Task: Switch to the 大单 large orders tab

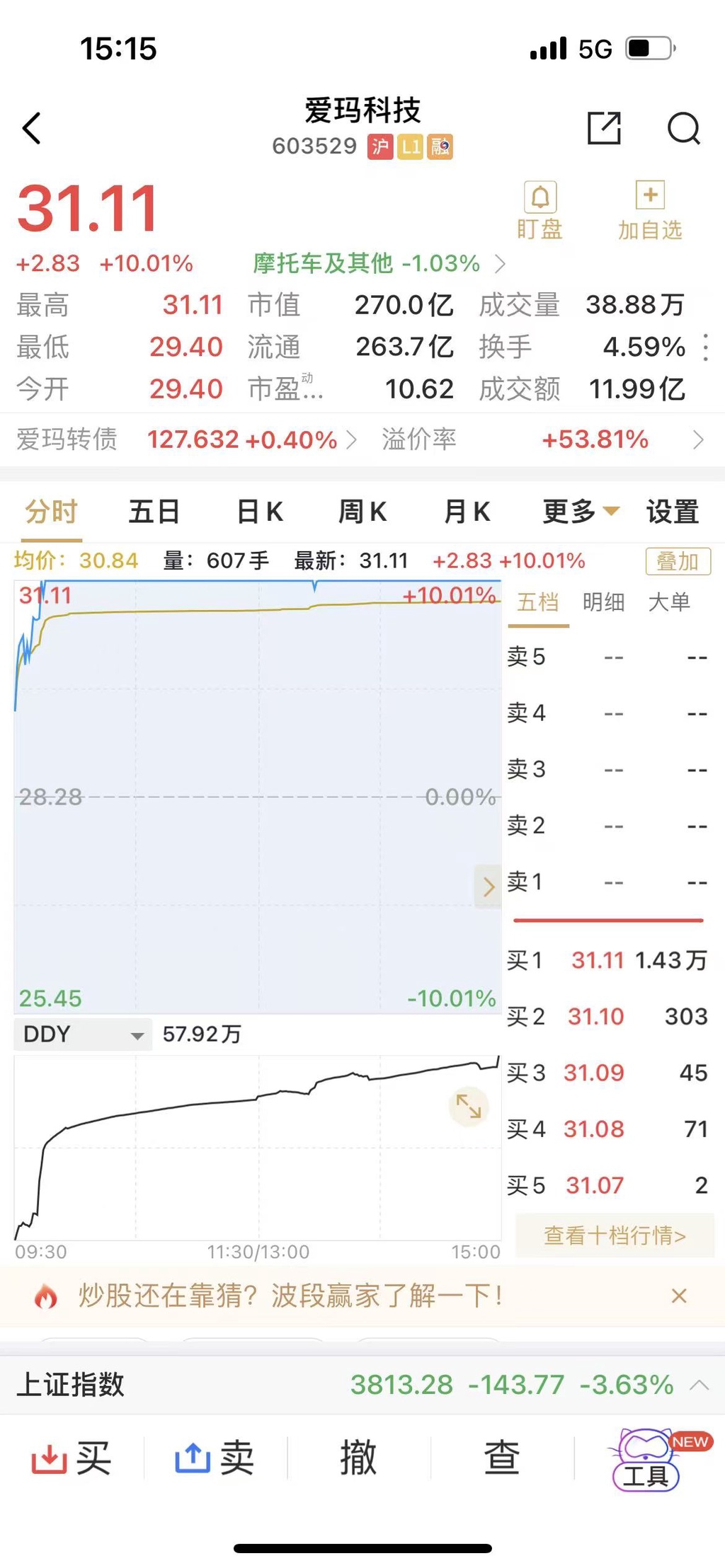Action: 669,602
